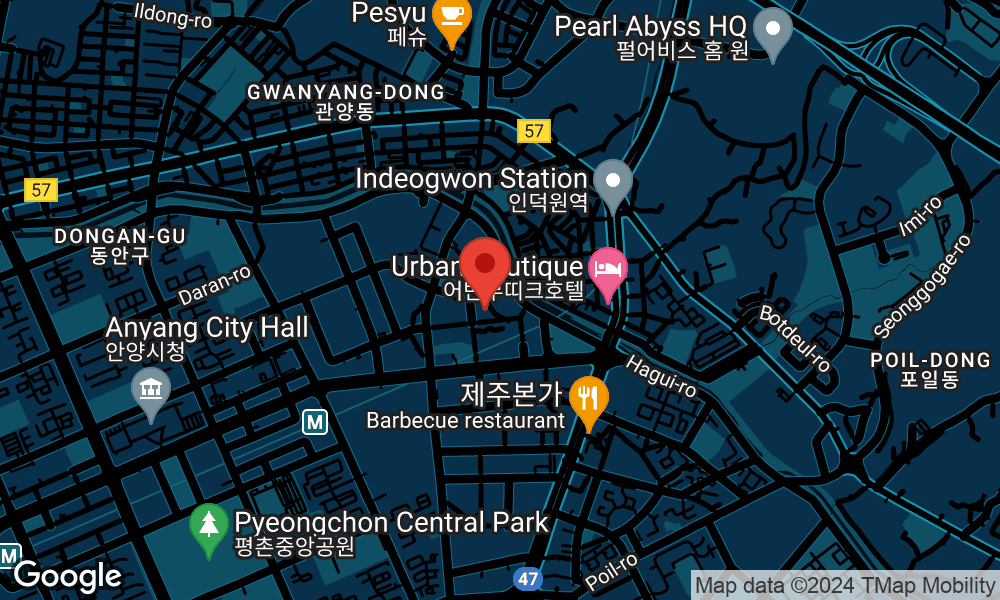1000x600 pixels.
Task: Open the Indeogwon Station marker
Action: [612, 182]
